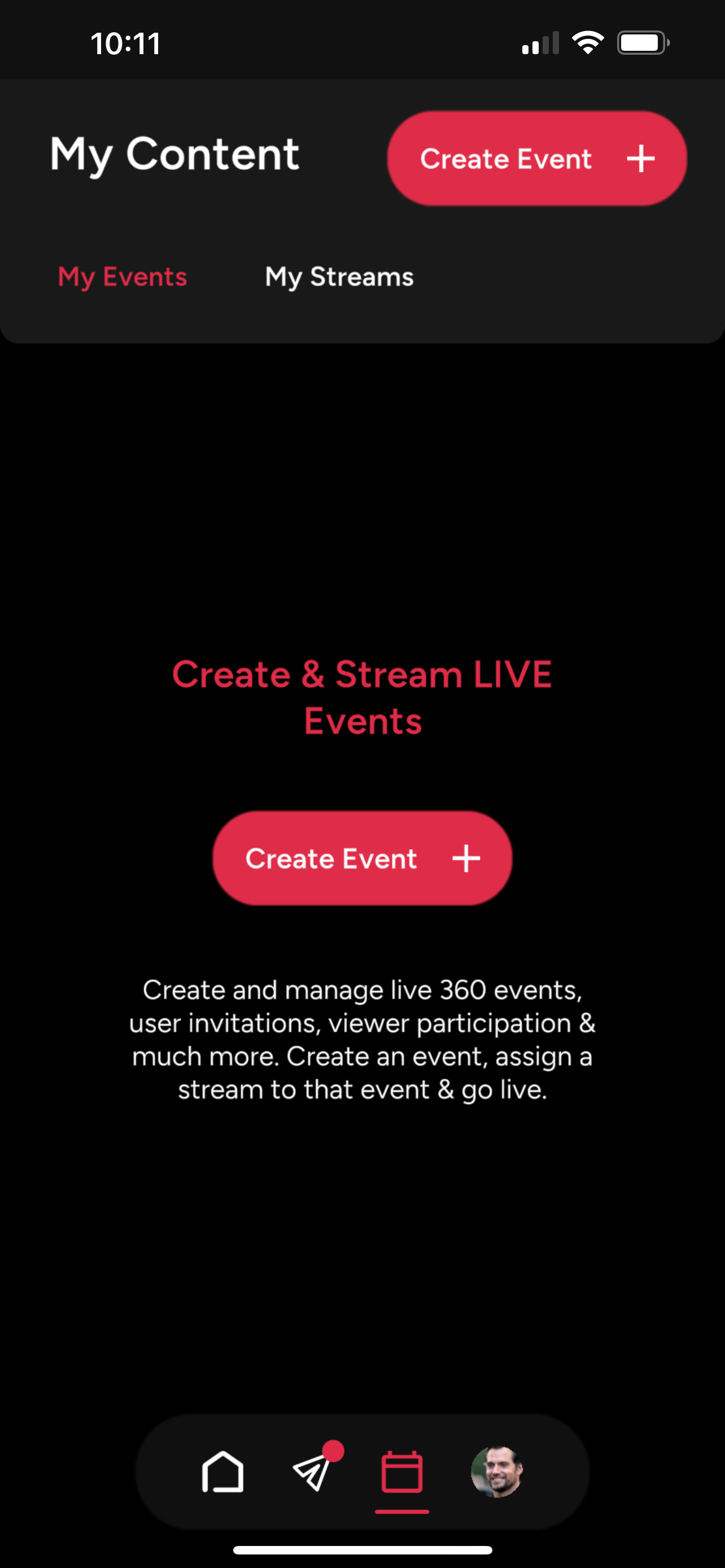Open the calendar events icon in bottom bar
The image size is (725, 1568).
(x=401, y=1473)
